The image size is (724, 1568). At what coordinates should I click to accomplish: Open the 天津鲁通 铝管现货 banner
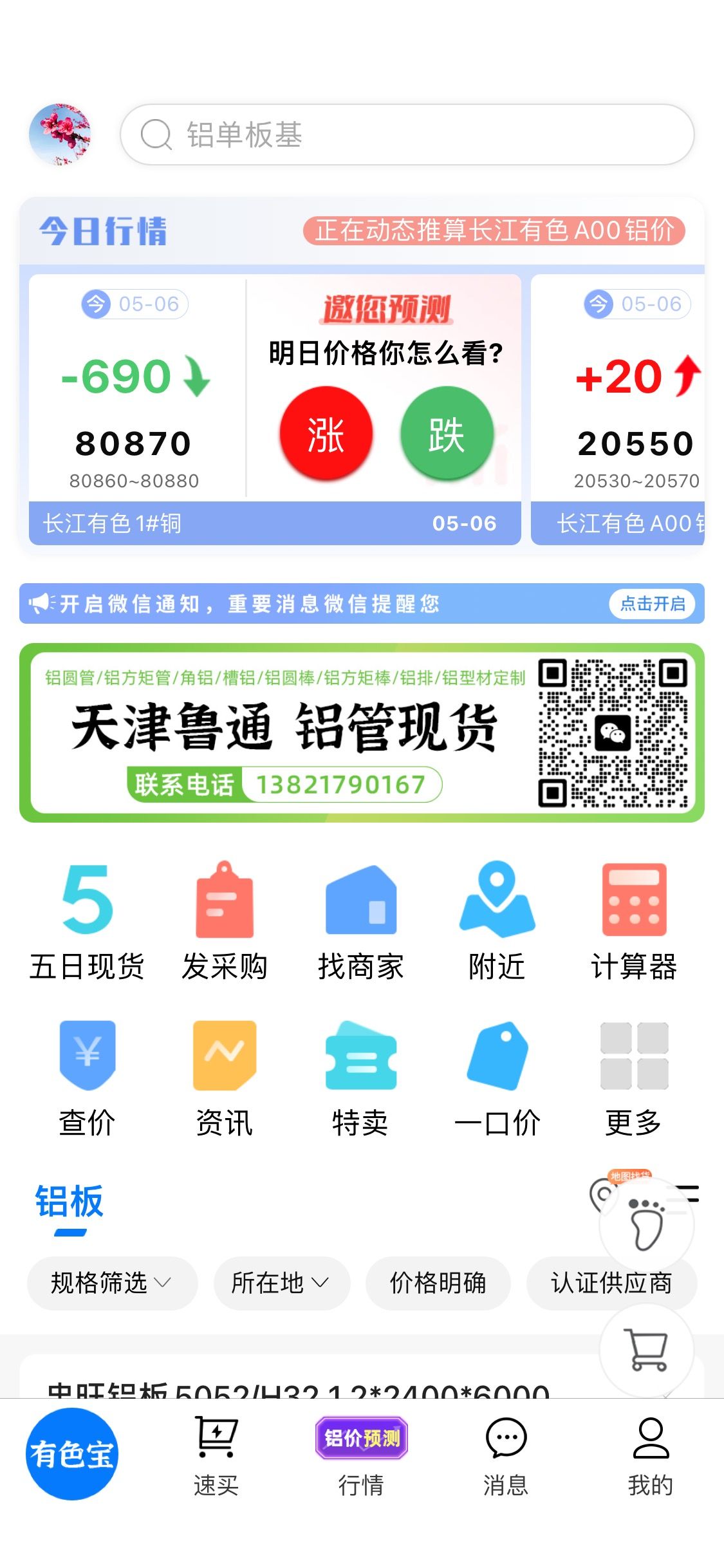pyautogui.click(x=362, y=733)
